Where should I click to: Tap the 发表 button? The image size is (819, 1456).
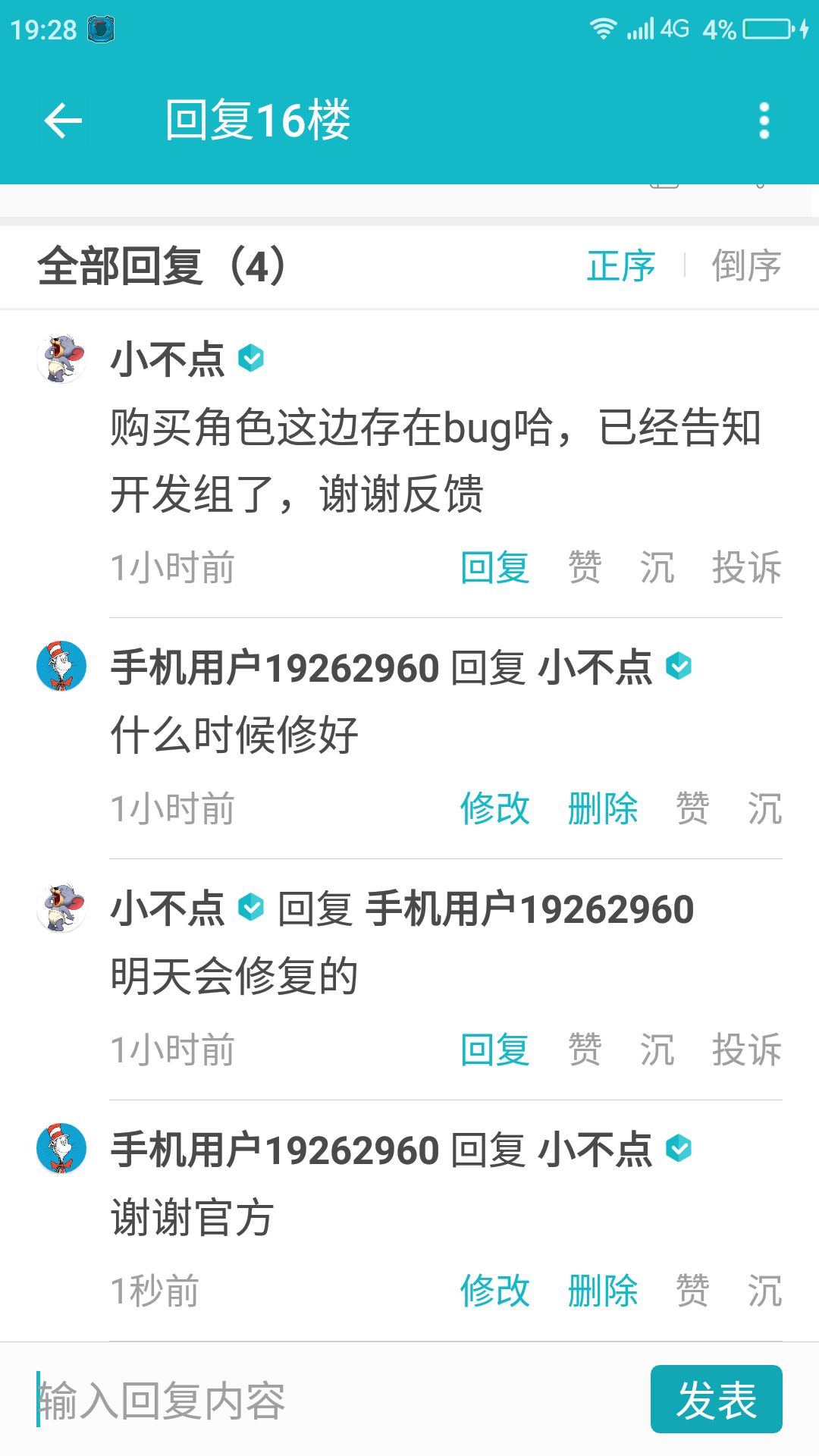click(x=717, y=1399)
